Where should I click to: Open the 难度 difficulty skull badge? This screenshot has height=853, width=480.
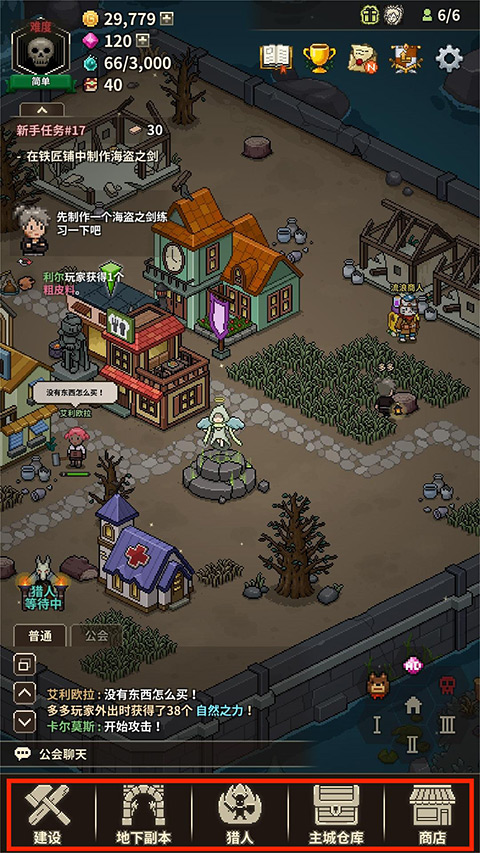pyautogui.click(x=41, y=53)
